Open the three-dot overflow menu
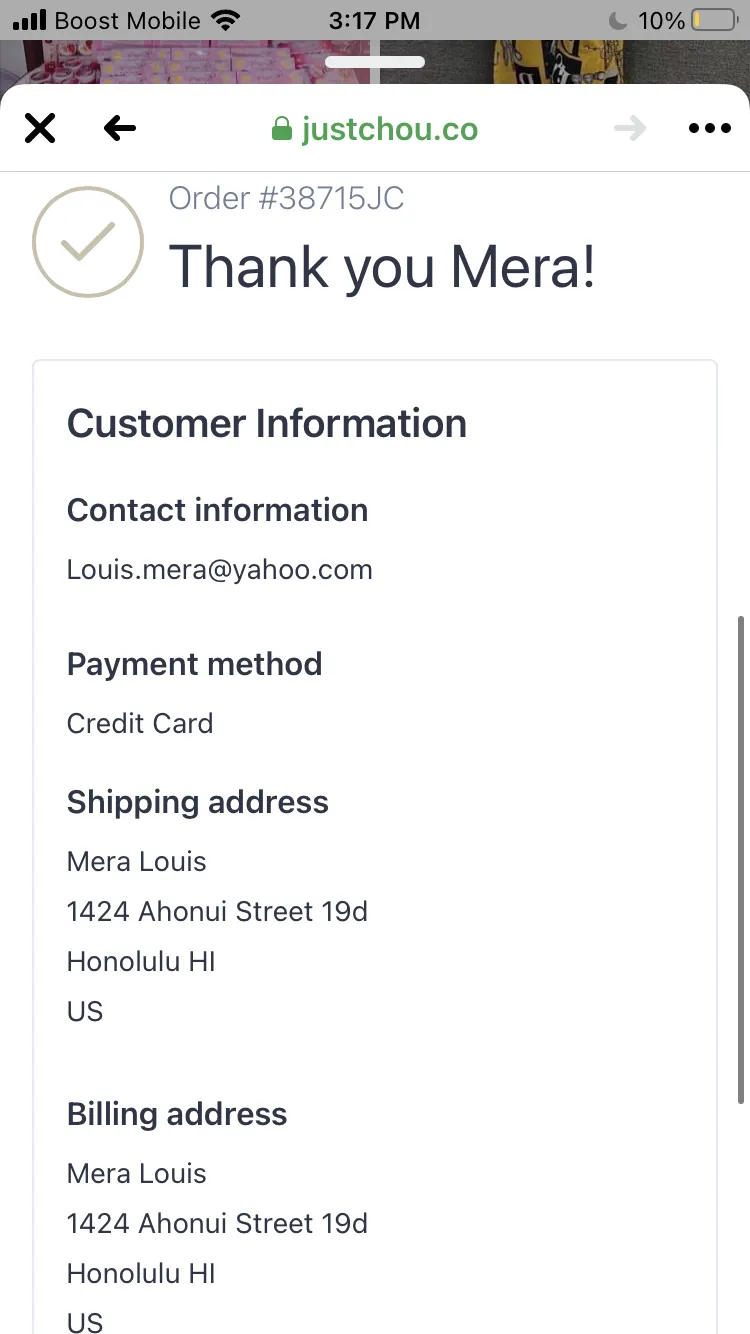 (710, 129)
